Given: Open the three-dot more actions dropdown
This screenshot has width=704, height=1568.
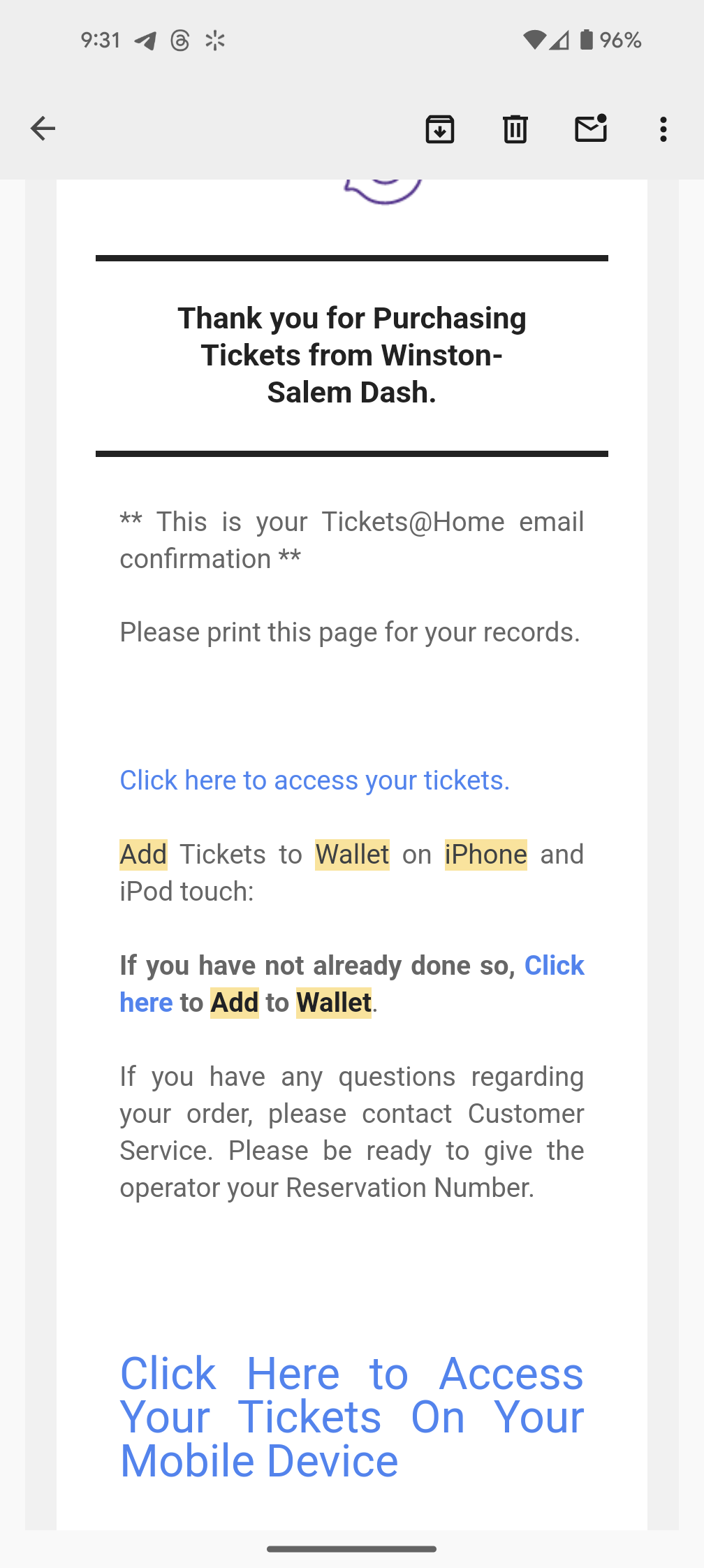Looking at the screenshot, I should click(662, 129).
